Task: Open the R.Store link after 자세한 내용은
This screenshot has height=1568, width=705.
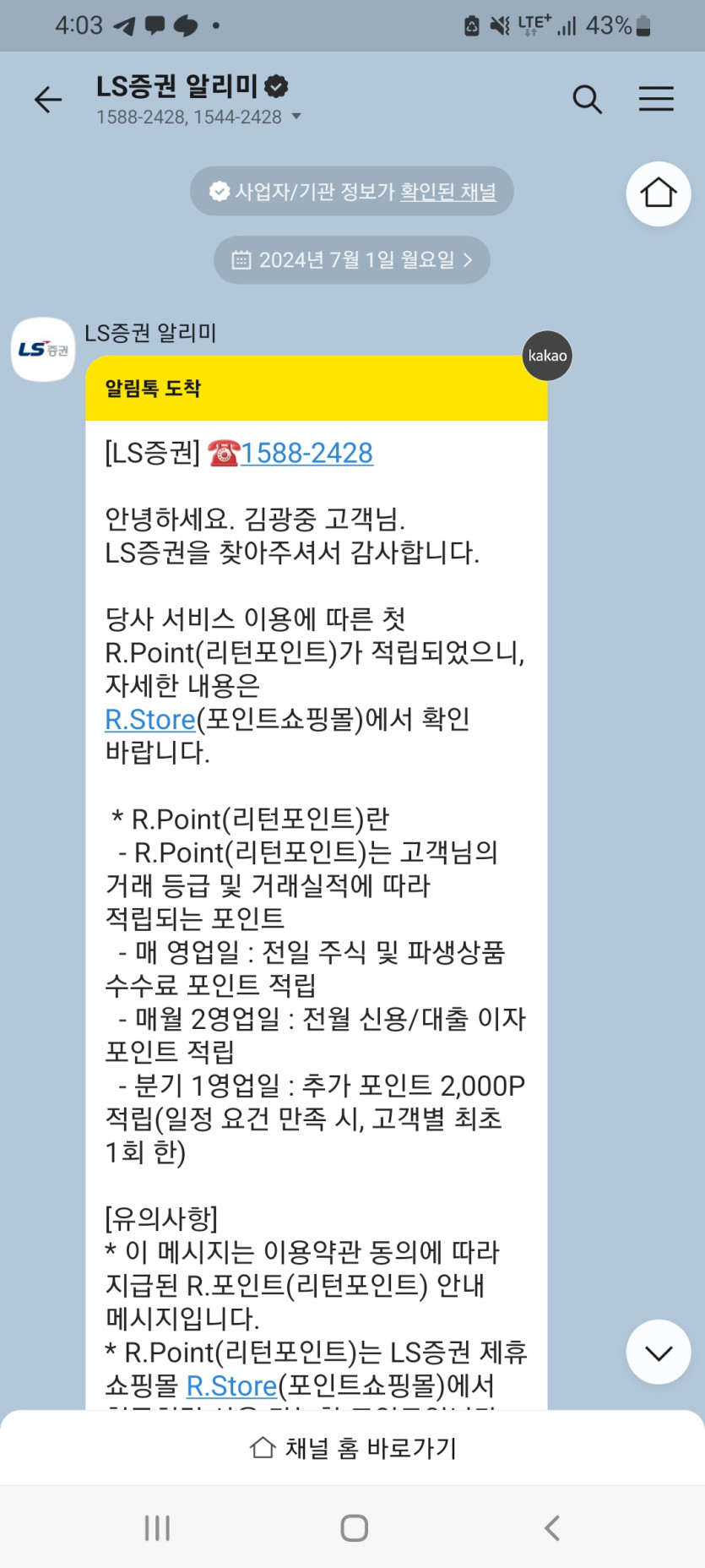Action: [150, 720]
